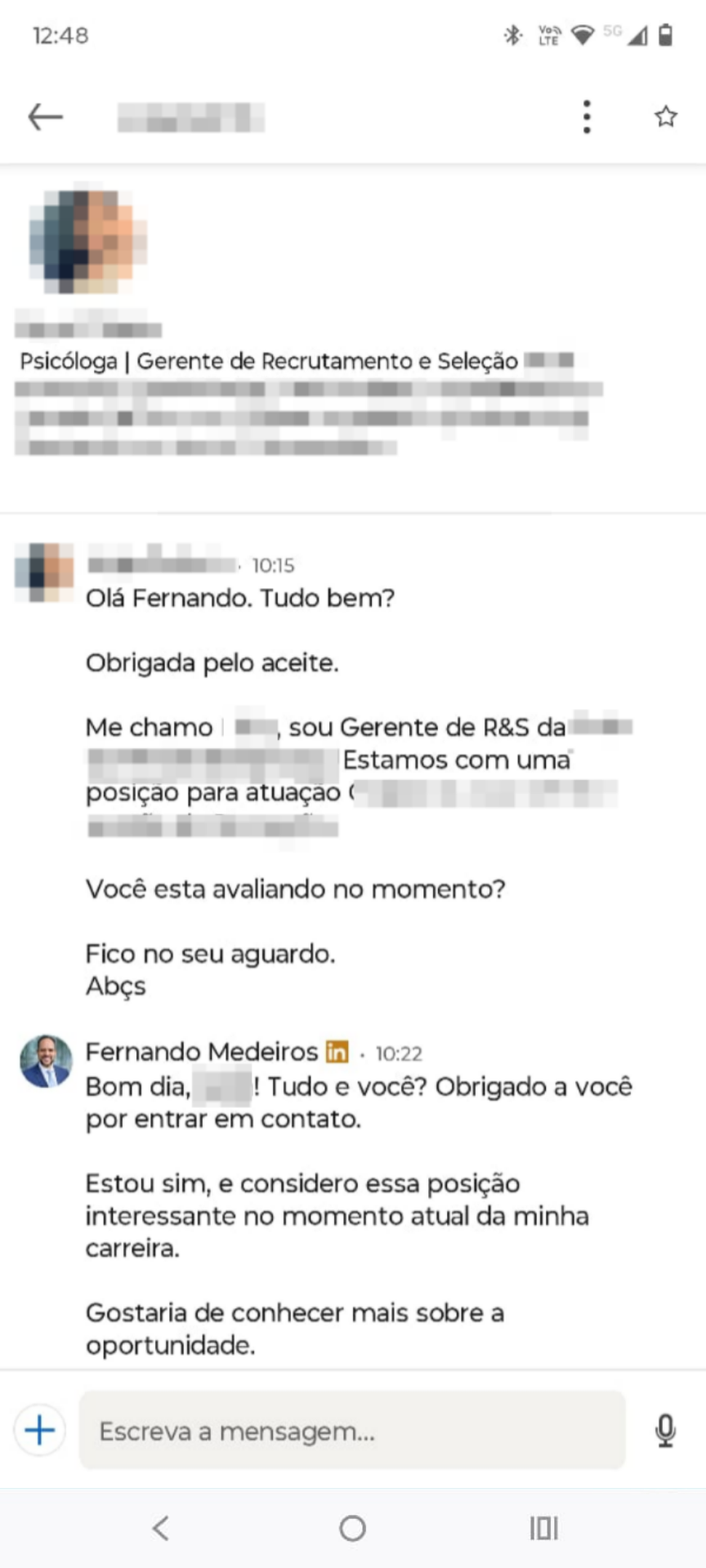
Task: Open Fernando Medeiros's profile picture
Action: tap(46, 1061)
